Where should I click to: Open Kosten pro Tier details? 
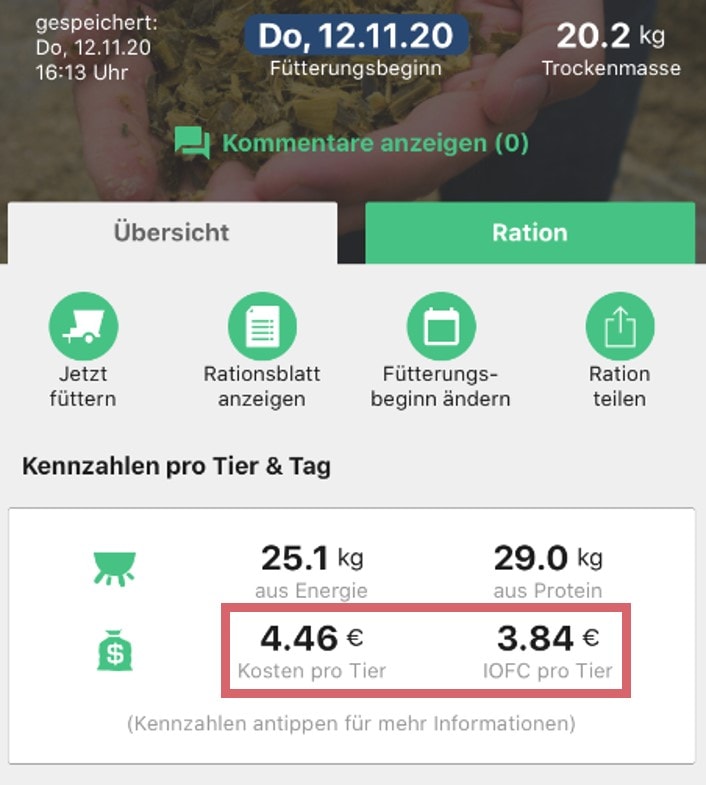[x=311, y=650]
